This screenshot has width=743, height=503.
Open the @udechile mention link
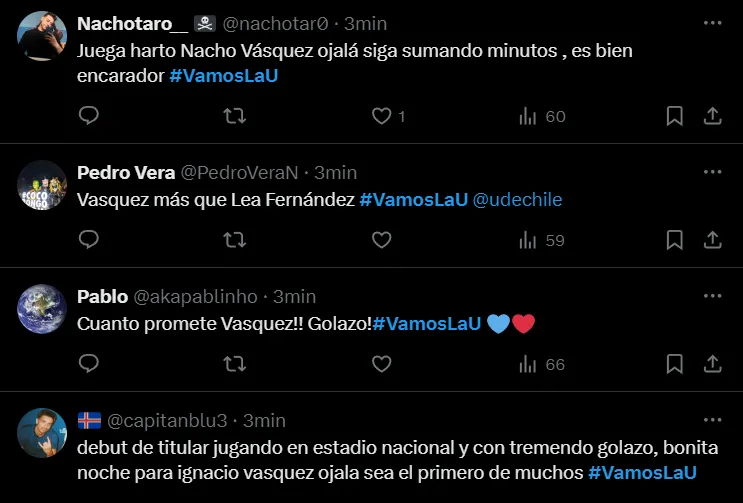[517, 199]
